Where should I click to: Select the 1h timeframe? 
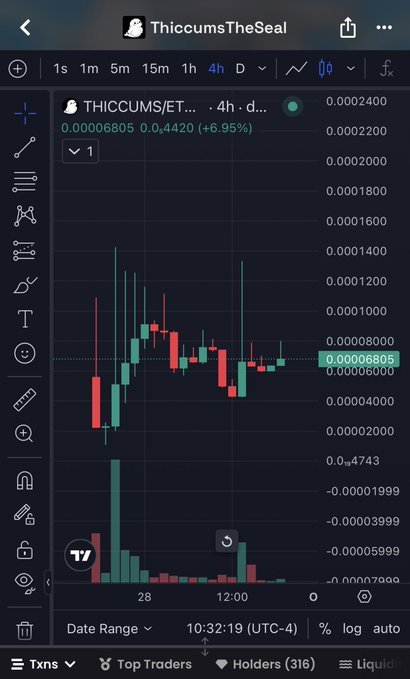coord(189,69)
